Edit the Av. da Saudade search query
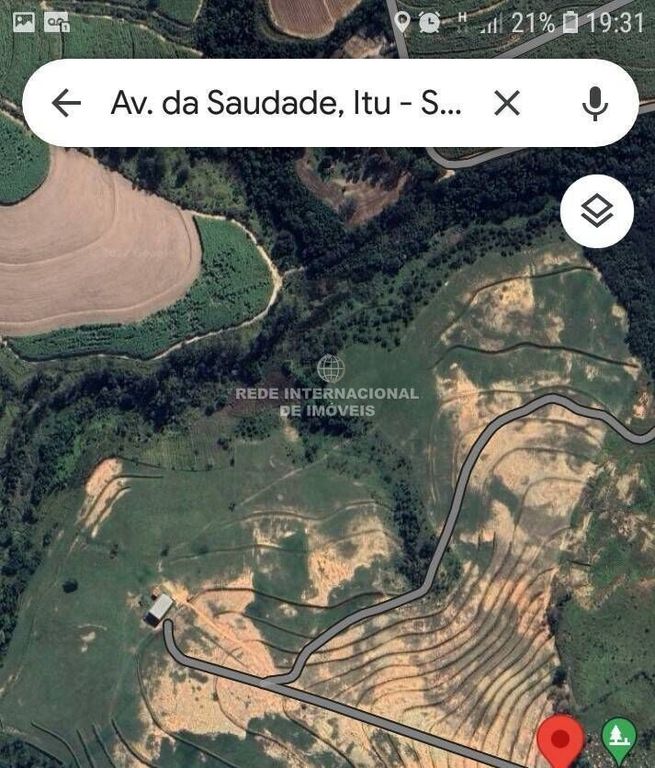This screenshot has height=768, width=655. click(x=286, y=103)
